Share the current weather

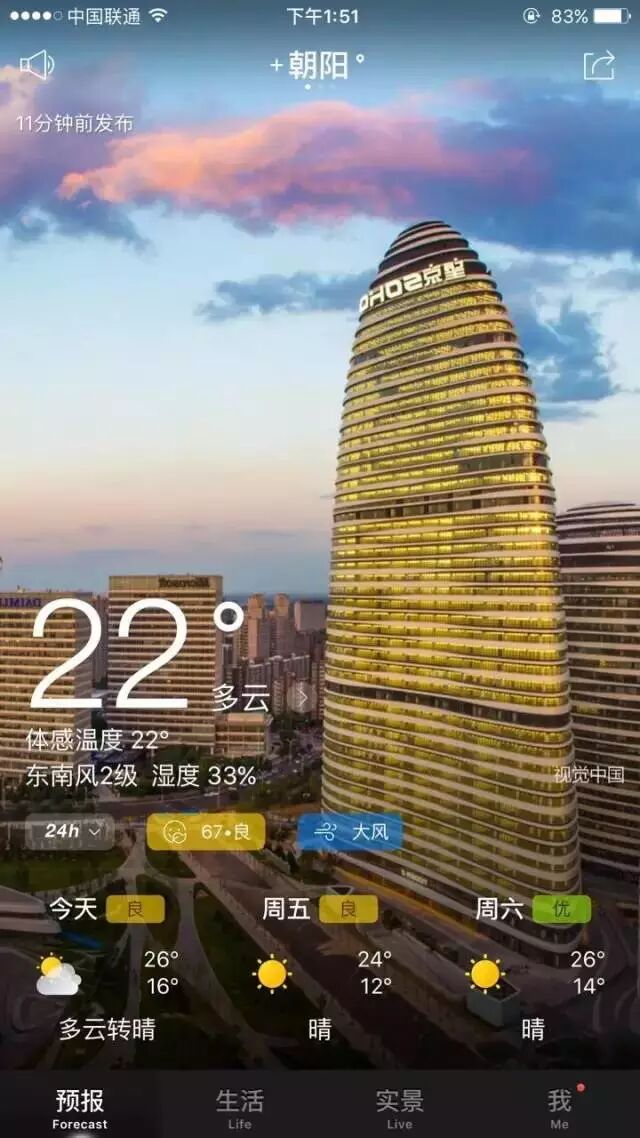(x=599, y=66)
